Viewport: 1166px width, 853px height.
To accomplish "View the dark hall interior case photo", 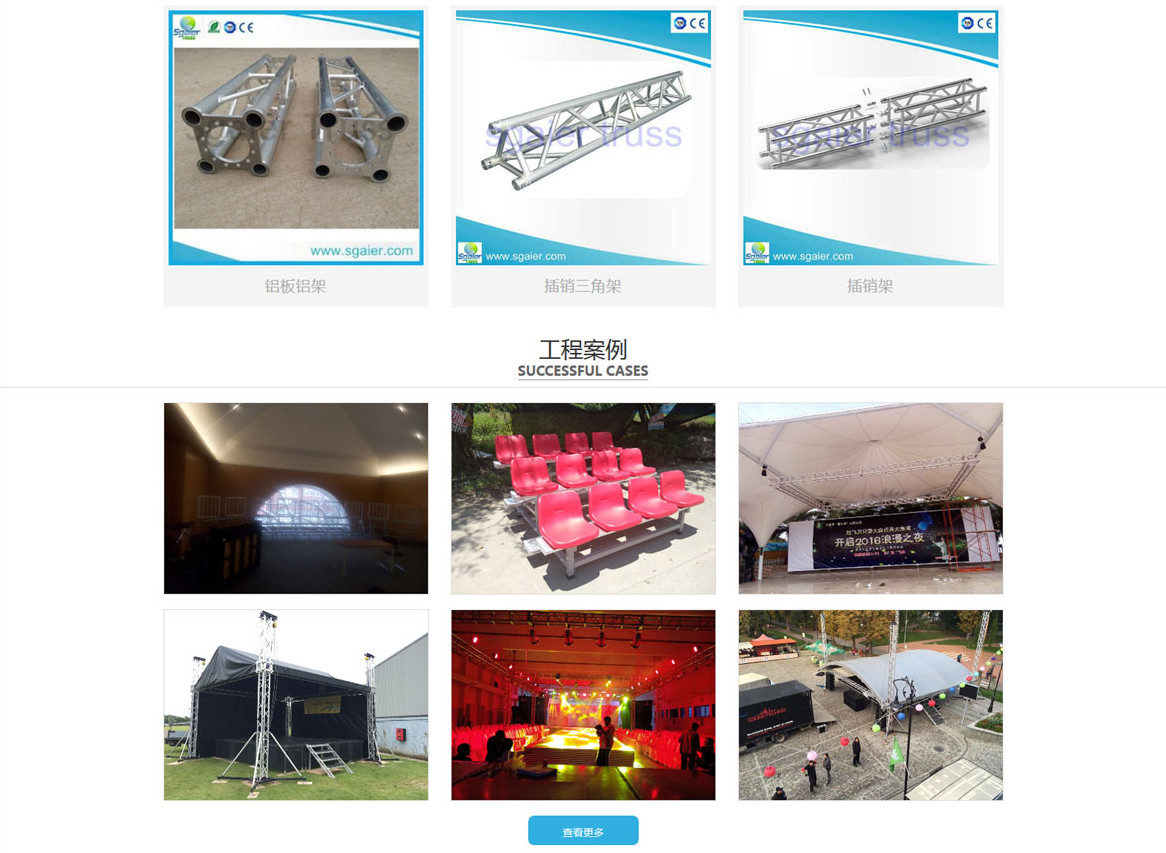I will [x=296, y=498].
